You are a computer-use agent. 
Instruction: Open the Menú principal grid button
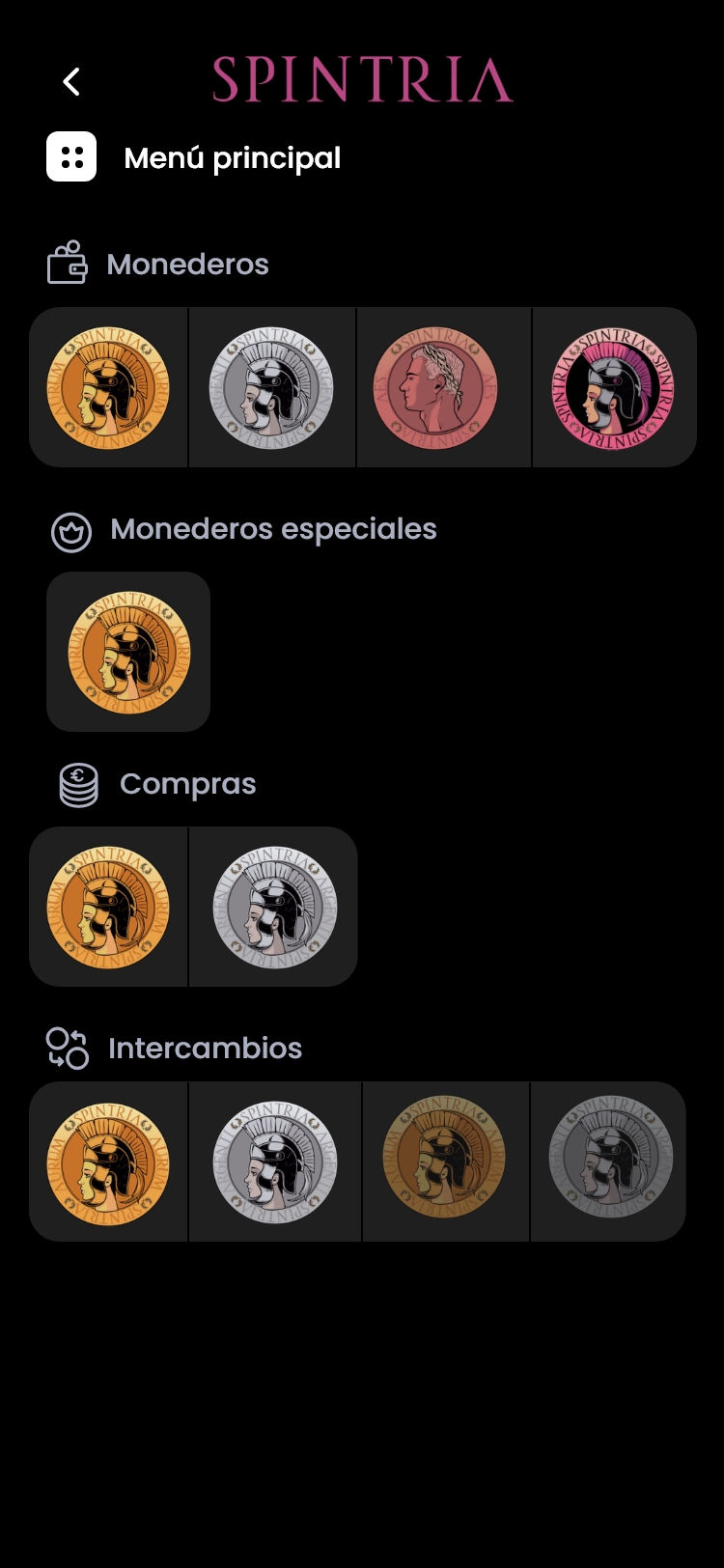[71, 156]
